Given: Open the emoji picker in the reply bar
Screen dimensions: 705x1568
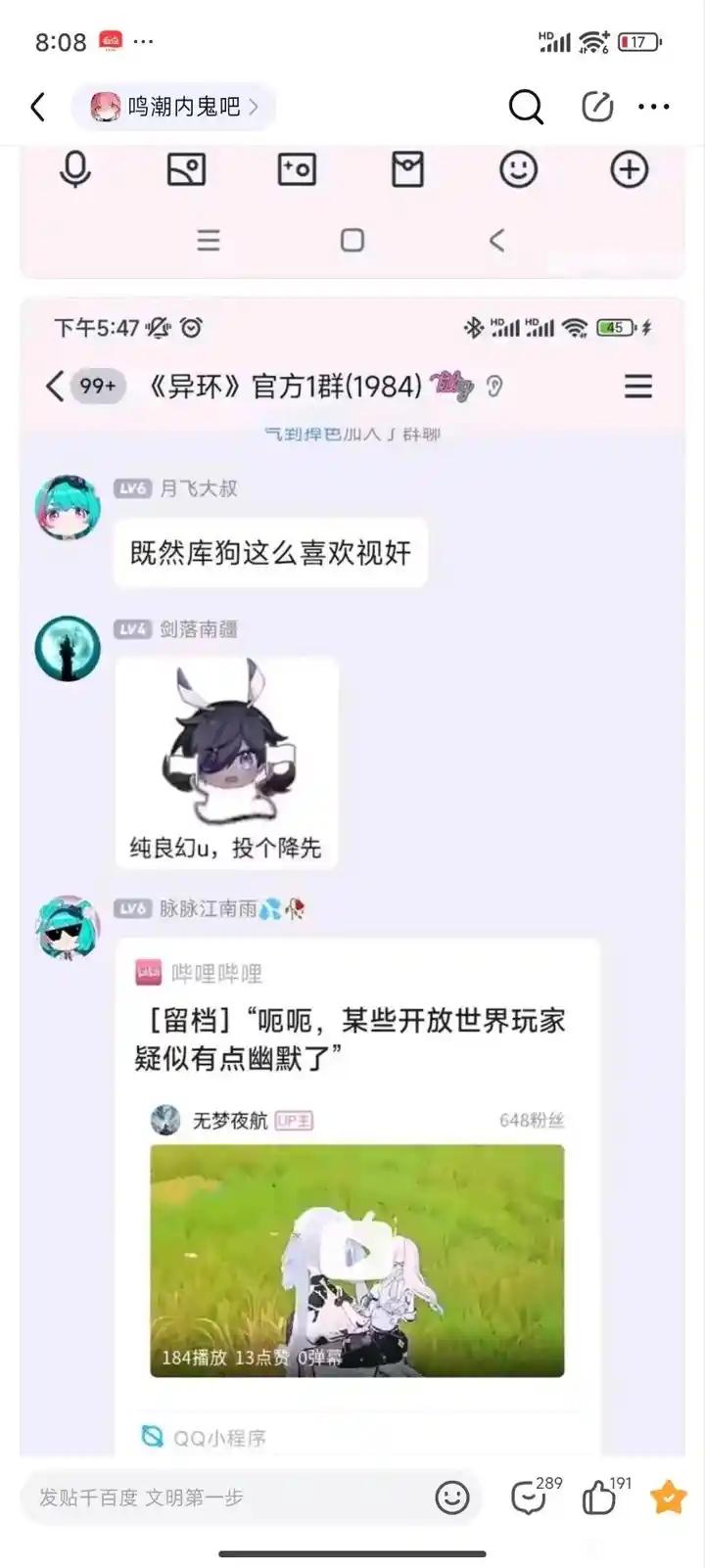Looking at the screenshot, I should [452, 1497].
